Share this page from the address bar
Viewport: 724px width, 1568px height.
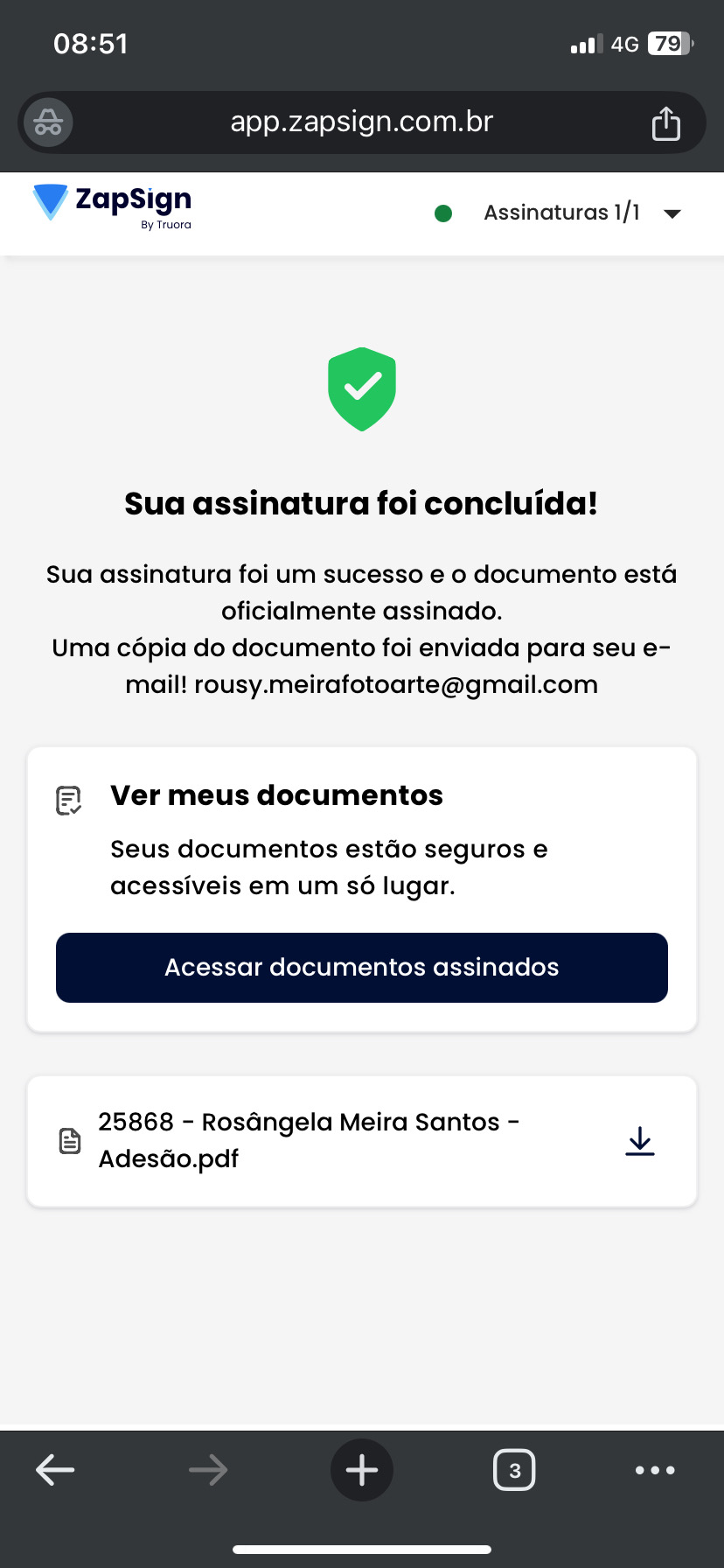[665, 123]
